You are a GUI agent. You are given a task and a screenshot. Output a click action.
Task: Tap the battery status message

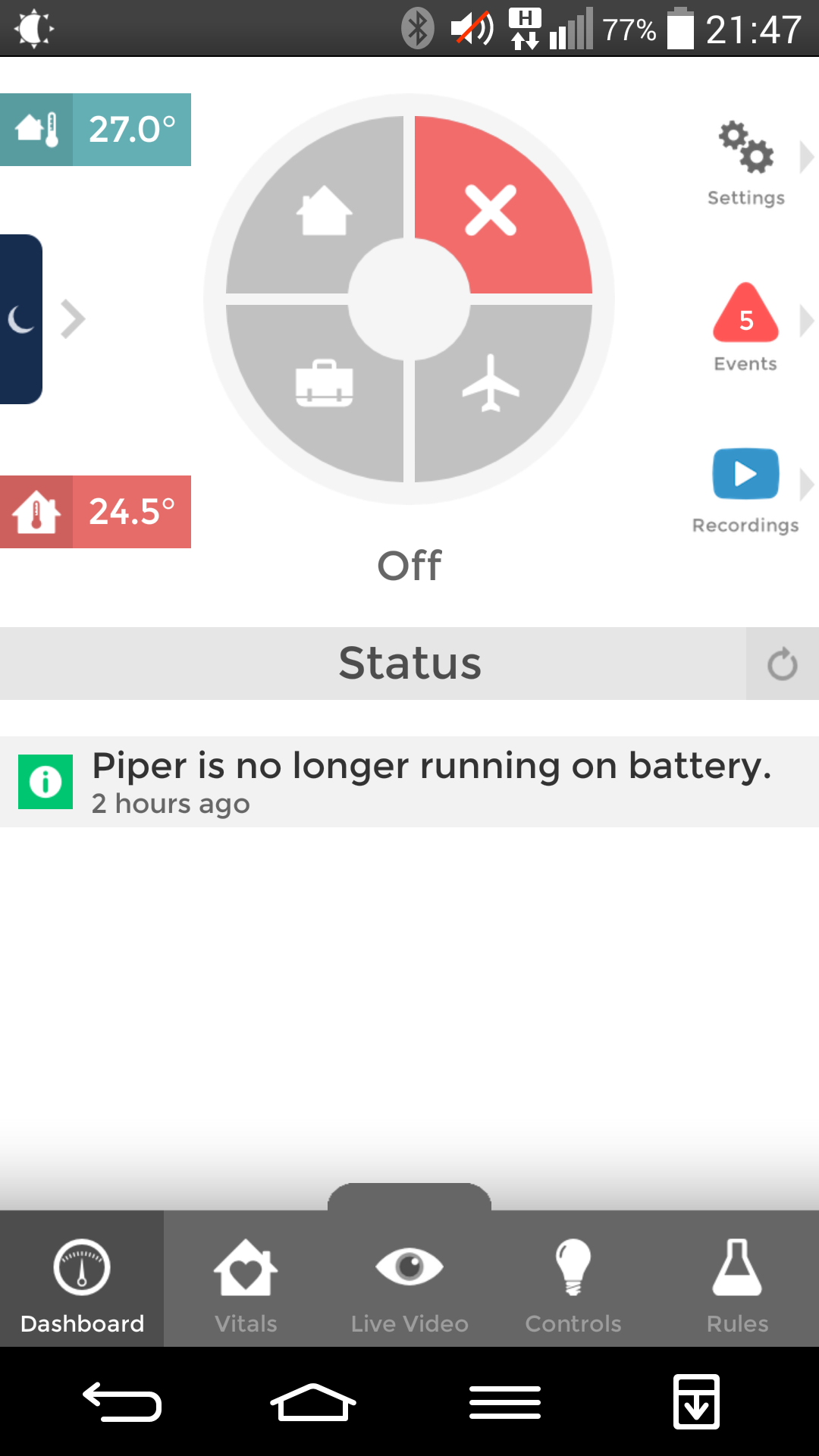pos(409,780)
